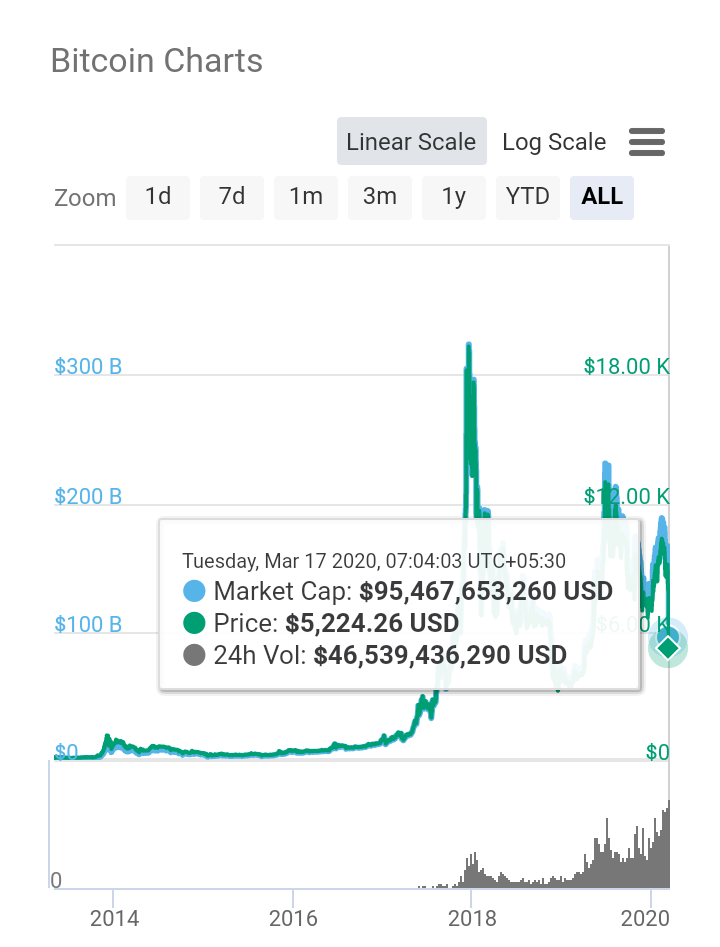Switch chart to Log Scale
This screenshot has width=720, height=947.
click(x=554, y=142)
